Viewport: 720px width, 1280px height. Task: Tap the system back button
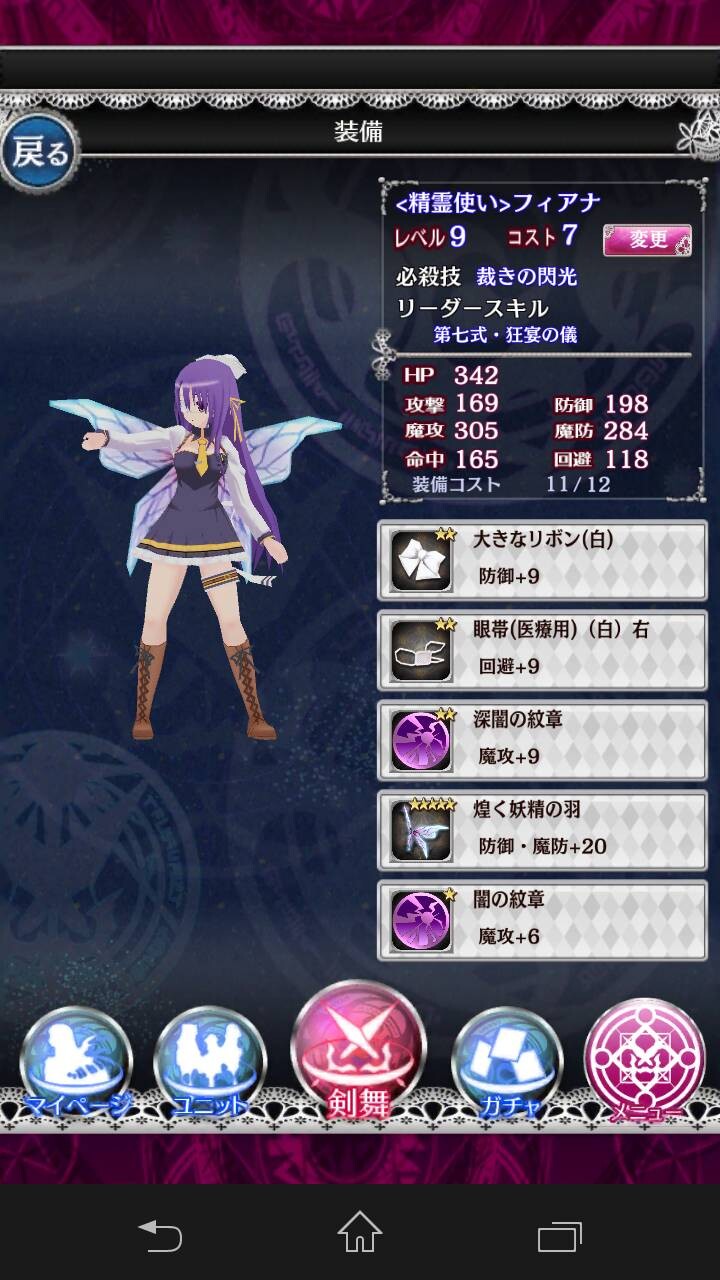[160, 1234]
